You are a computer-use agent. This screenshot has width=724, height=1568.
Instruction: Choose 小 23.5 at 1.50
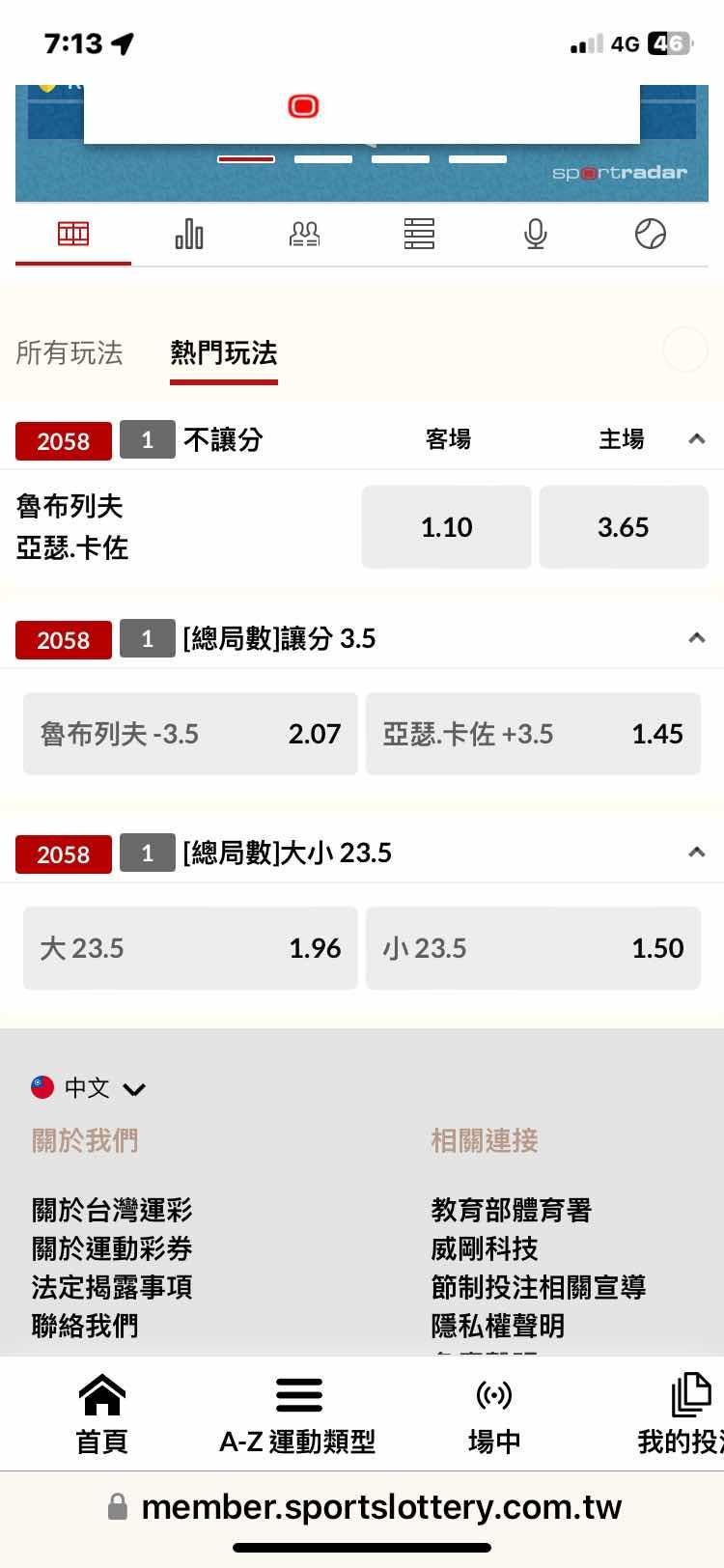pyautogui.click(x=533, y=948)
